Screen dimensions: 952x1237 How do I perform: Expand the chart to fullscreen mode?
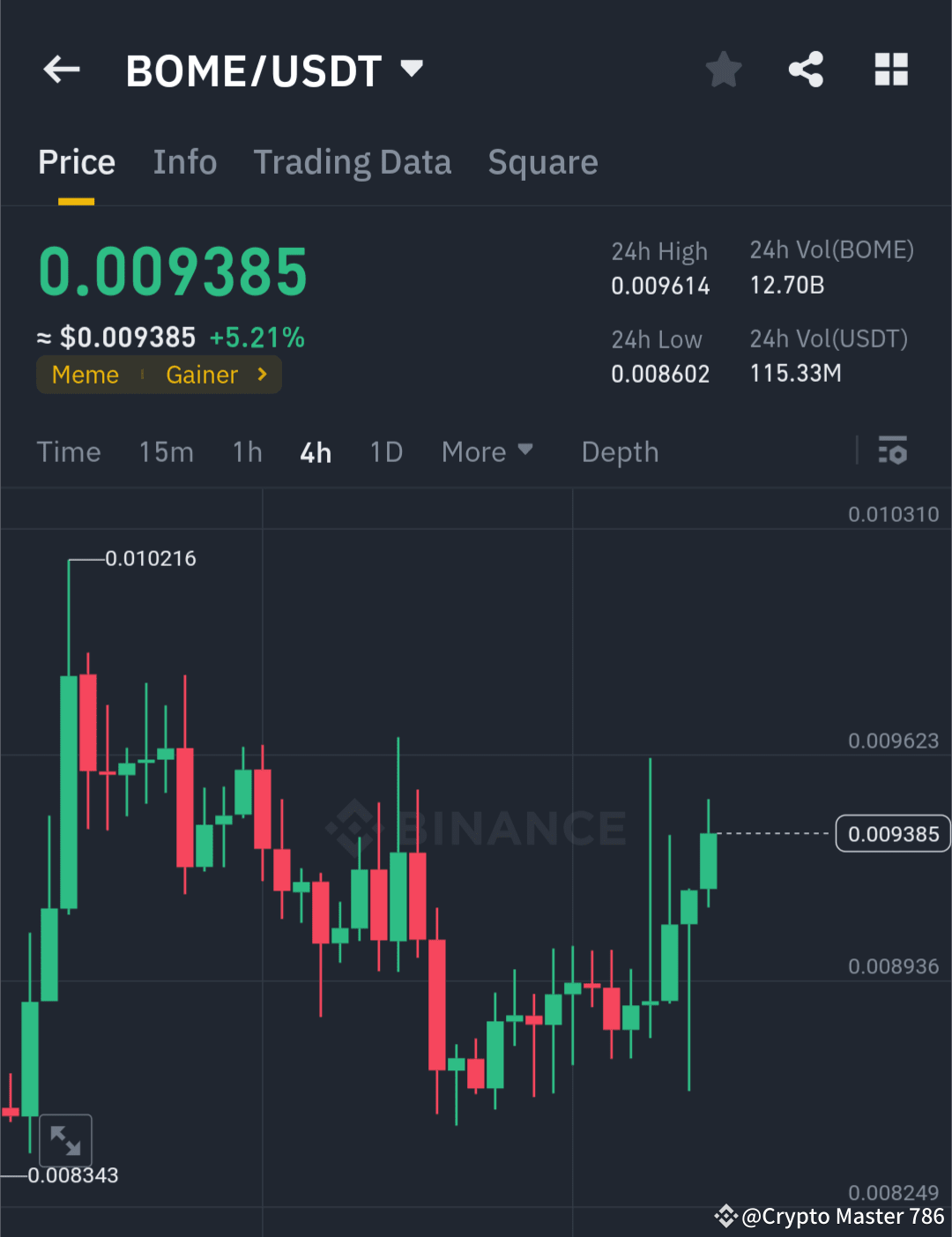pos(65,1139)
